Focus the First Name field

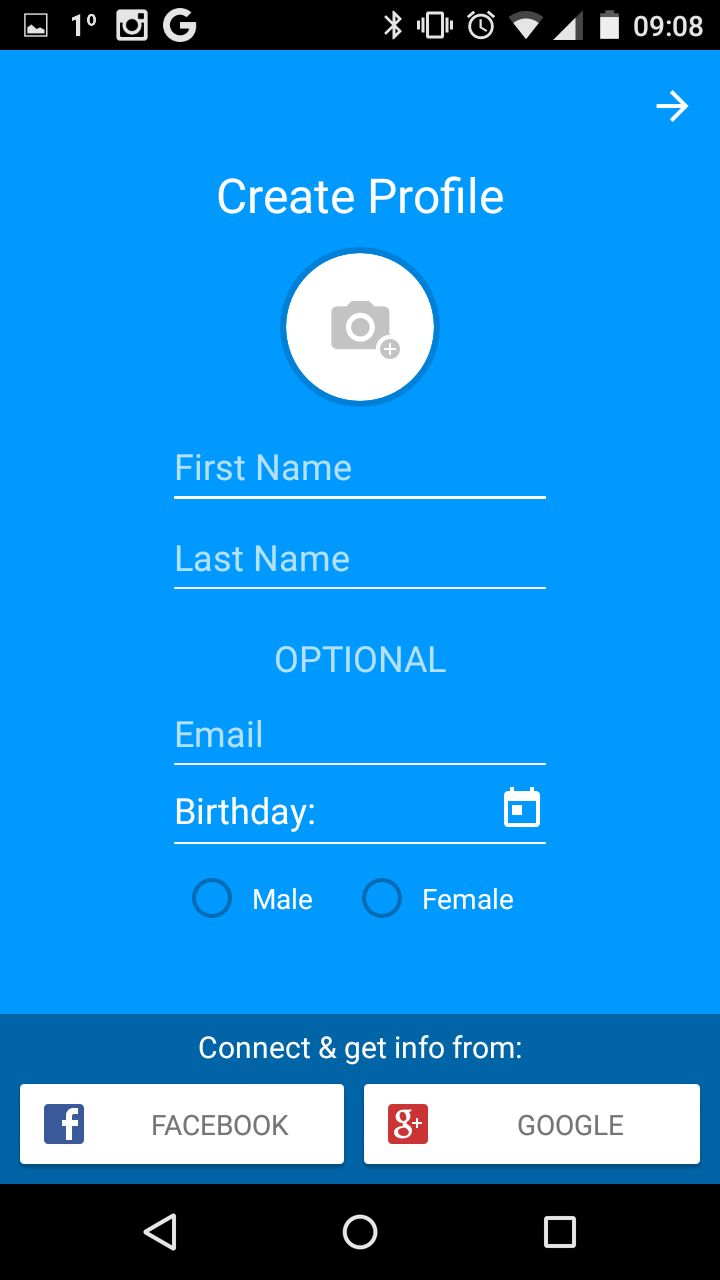tap(360, 469)
